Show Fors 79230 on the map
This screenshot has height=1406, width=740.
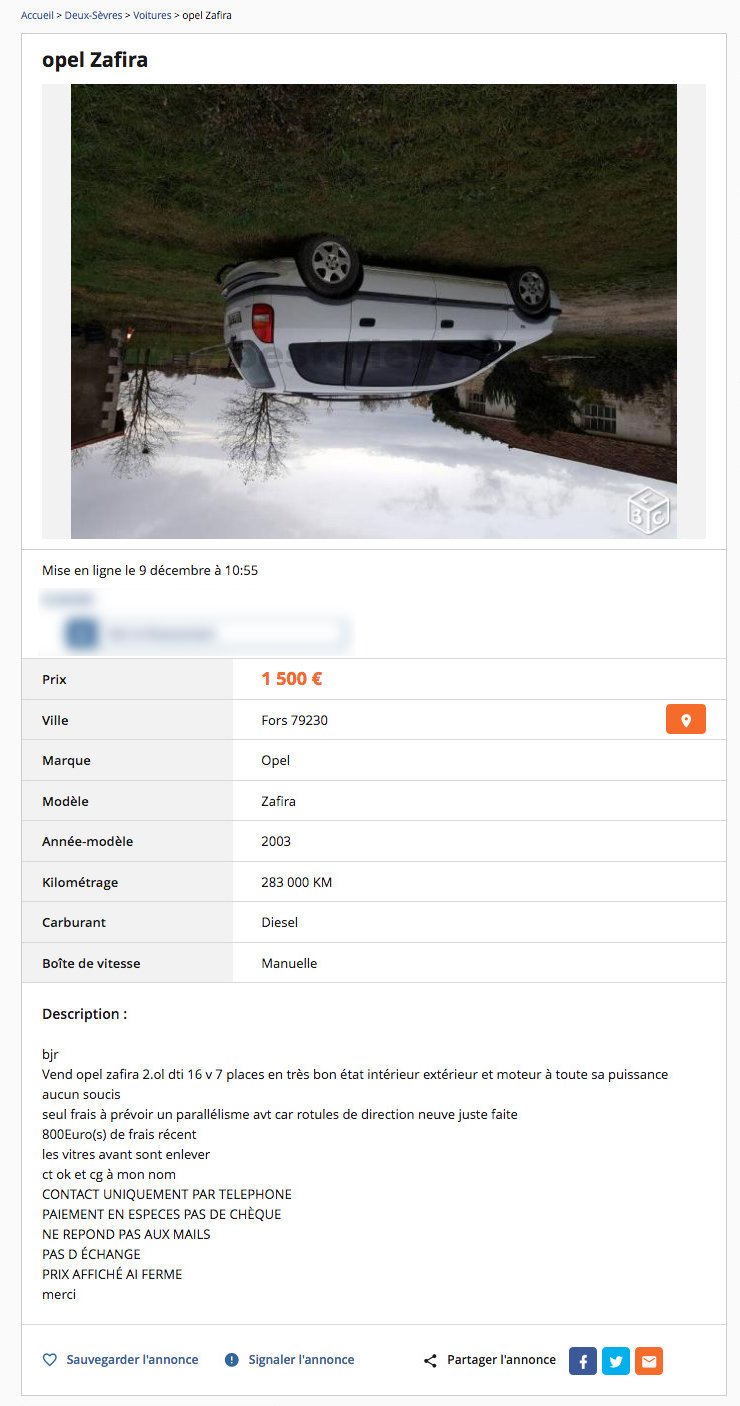[685, 720]
